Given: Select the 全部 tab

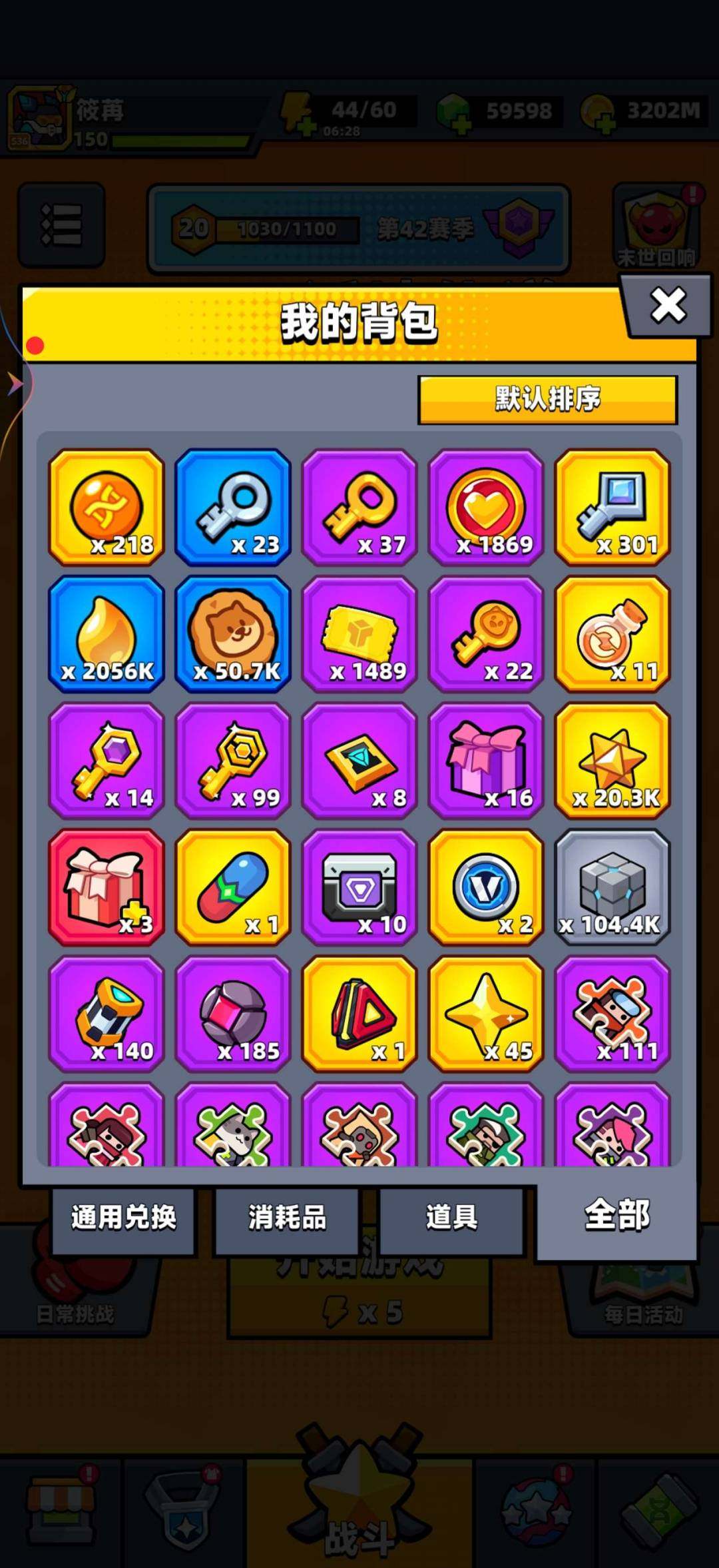Looking at the screenshot, I should (x=616, y=1216).
